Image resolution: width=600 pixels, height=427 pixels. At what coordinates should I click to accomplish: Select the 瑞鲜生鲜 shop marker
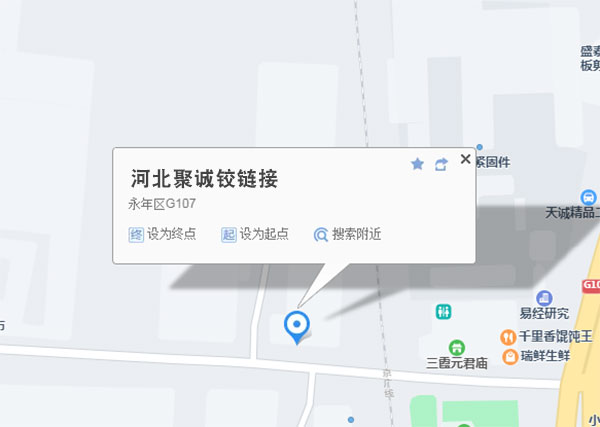point(508,355)
